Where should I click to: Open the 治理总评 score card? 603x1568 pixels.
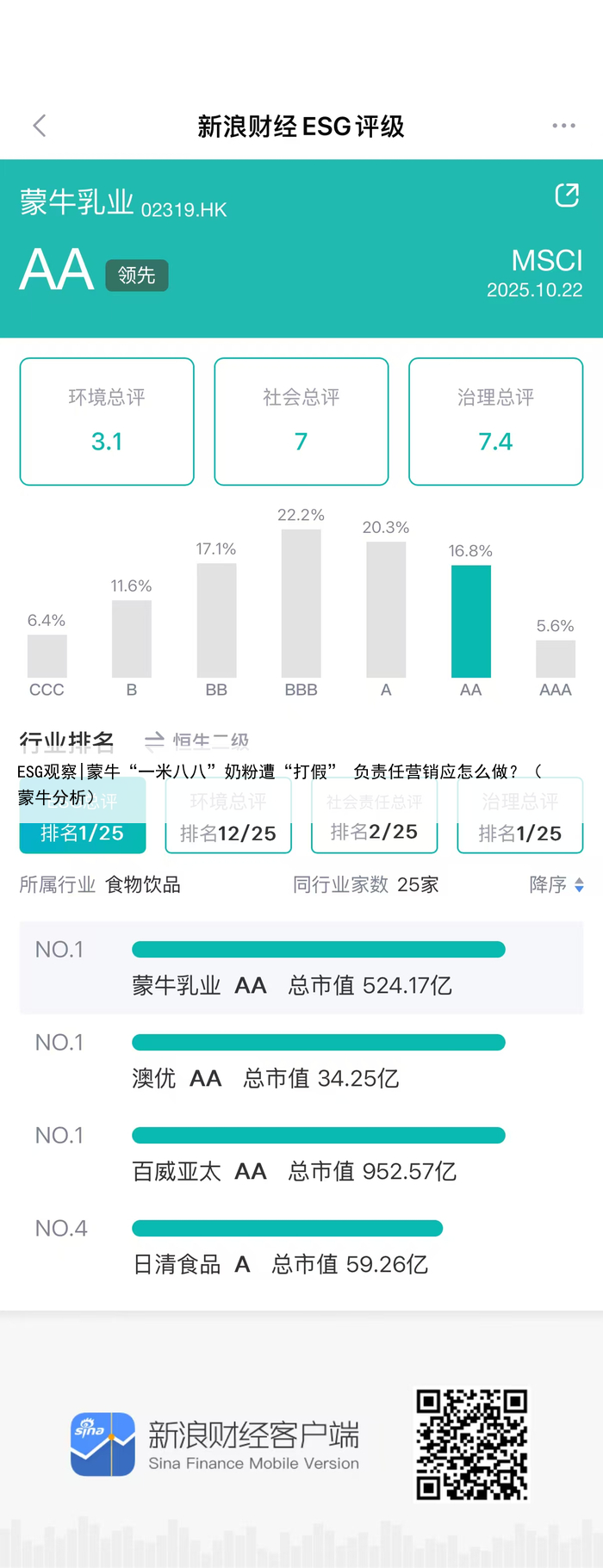point(495,421)
